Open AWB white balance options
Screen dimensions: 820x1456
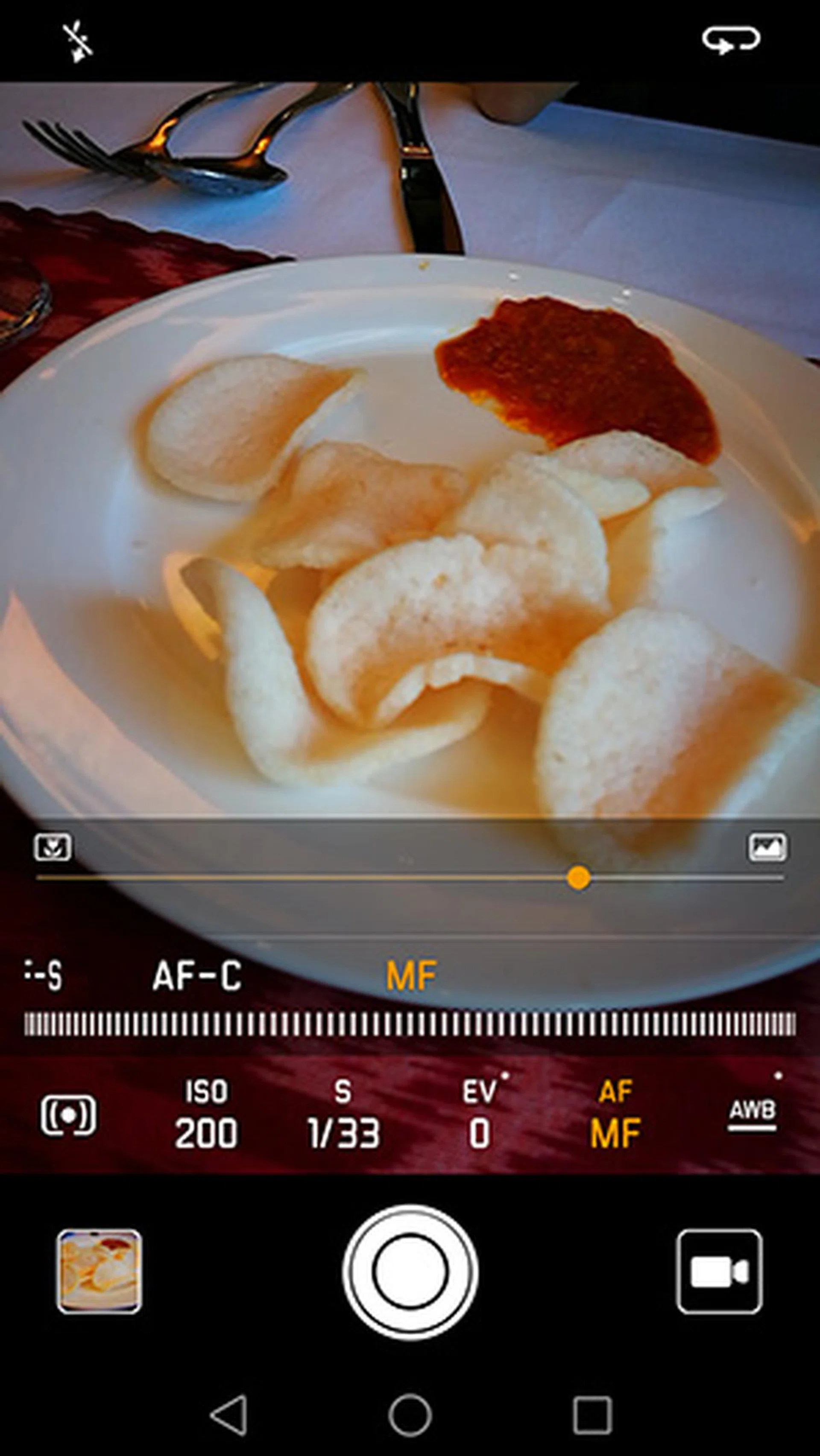point(752,1113)
